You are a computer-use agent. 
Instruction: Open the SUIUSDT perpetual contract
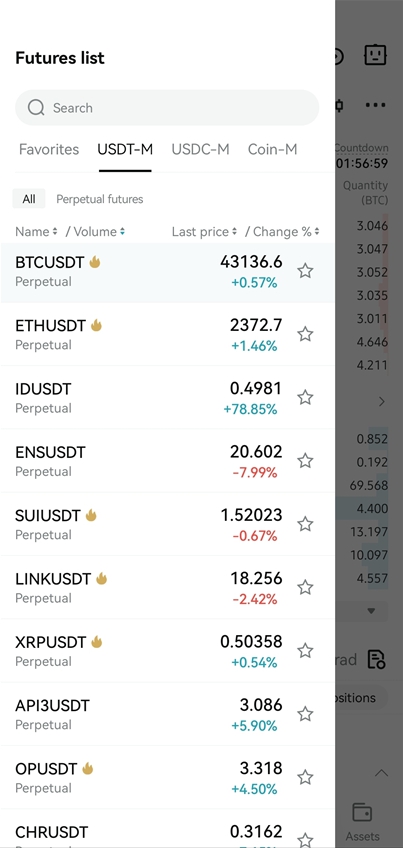pos(167,524)
